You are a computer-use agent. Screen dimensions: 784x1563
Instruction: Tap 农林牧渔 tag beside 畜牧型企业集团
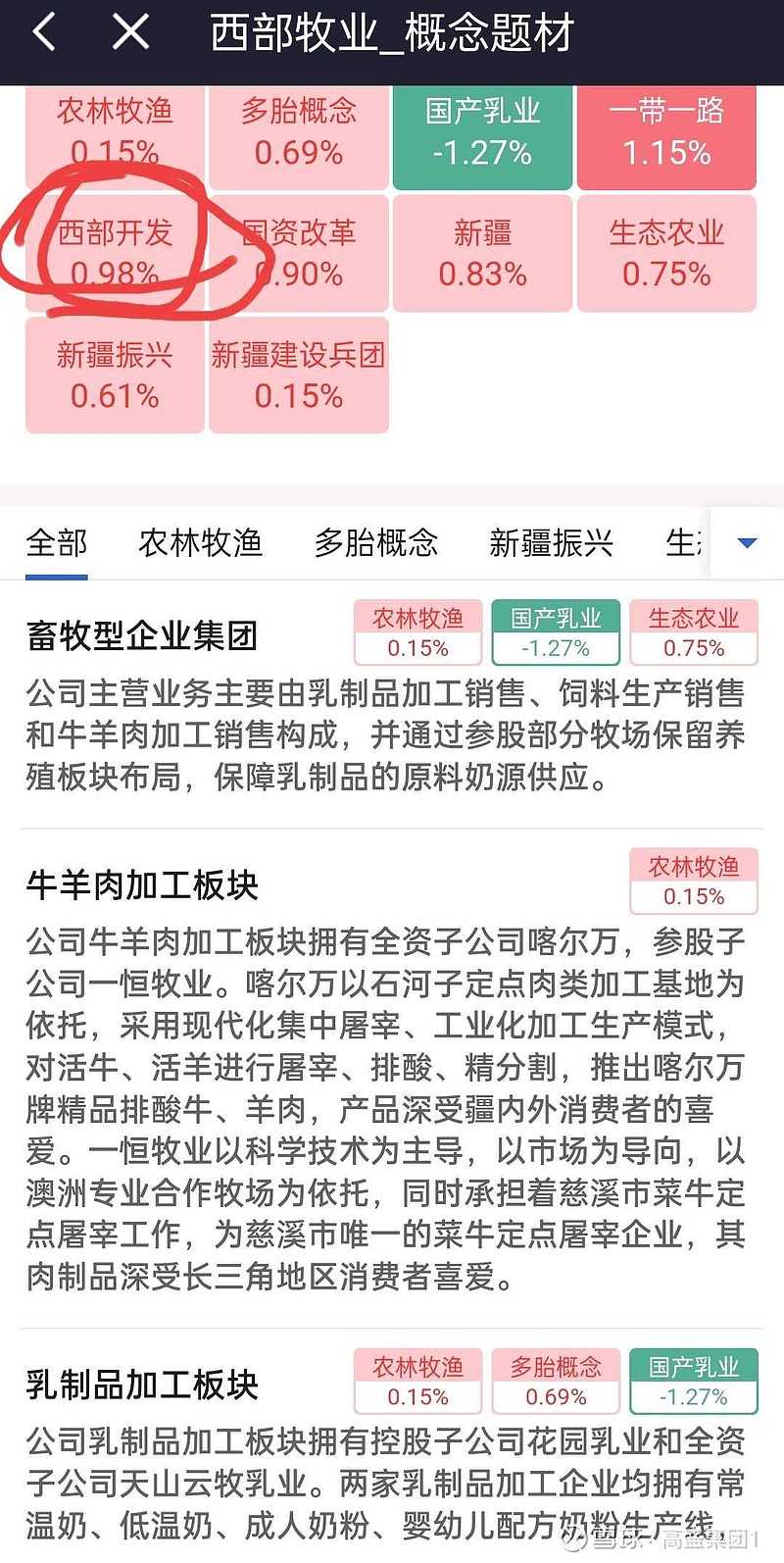tap(416, 632)
